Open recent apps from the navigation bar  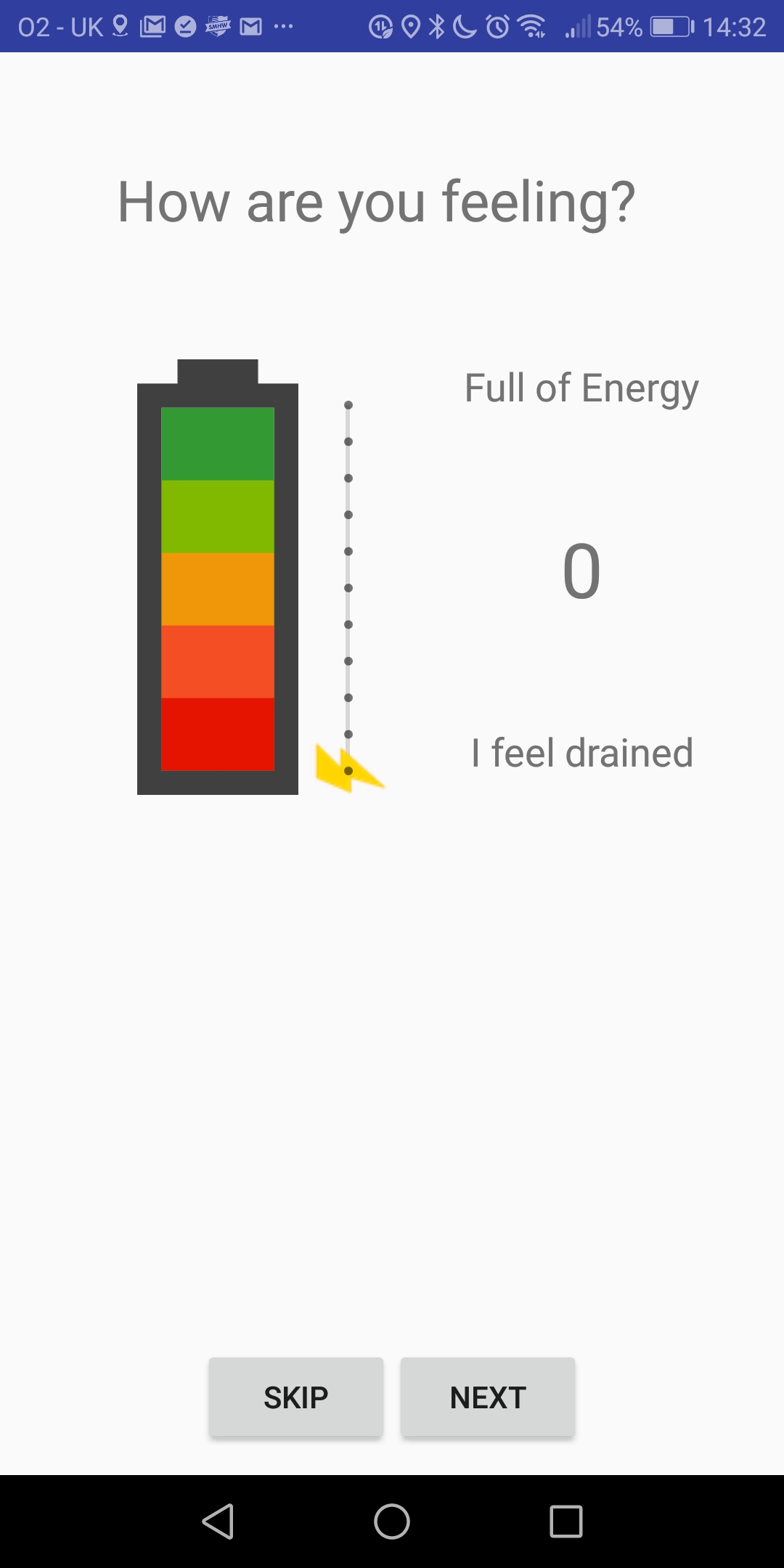point(566,1521)
